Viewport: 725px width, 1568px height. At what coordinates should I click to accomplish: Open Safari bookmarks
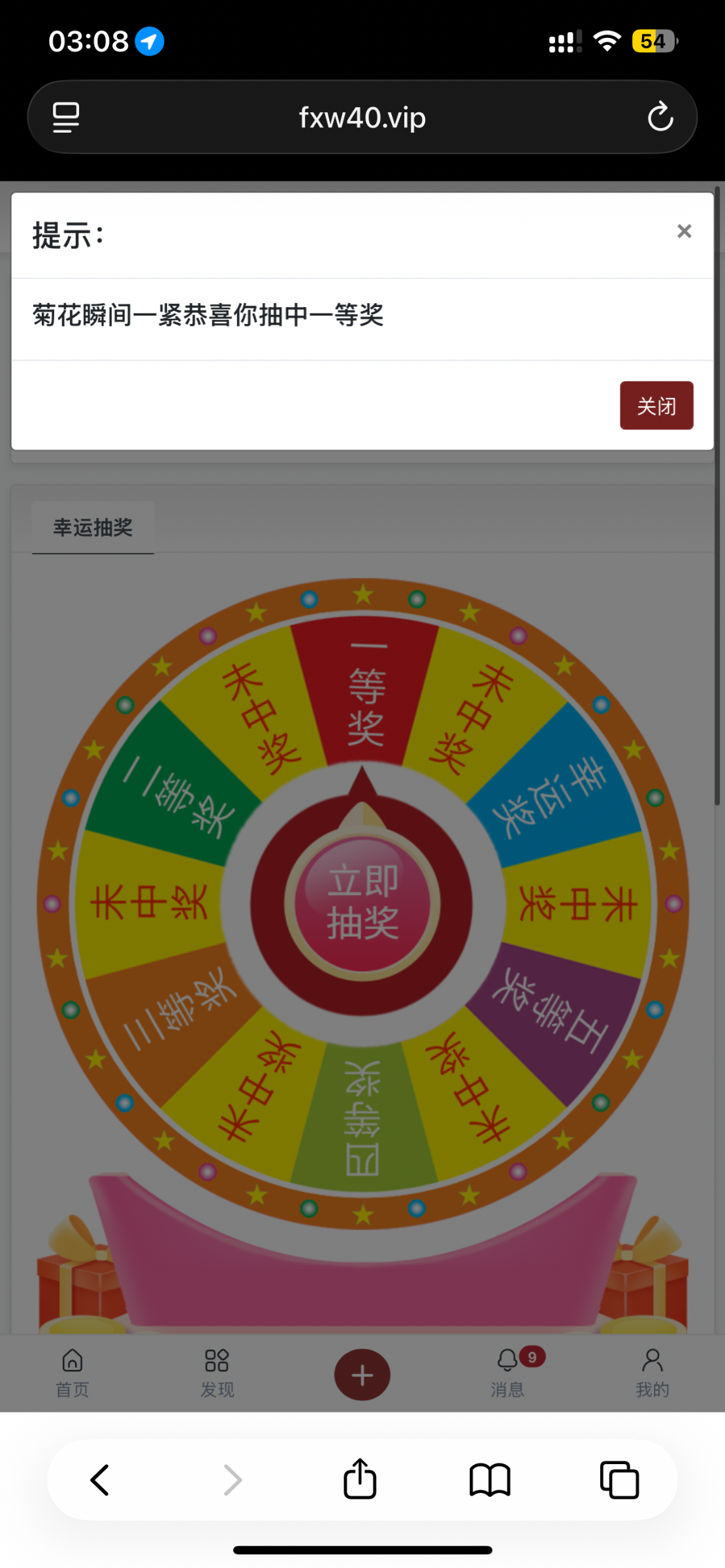(x=489, y=1480)
